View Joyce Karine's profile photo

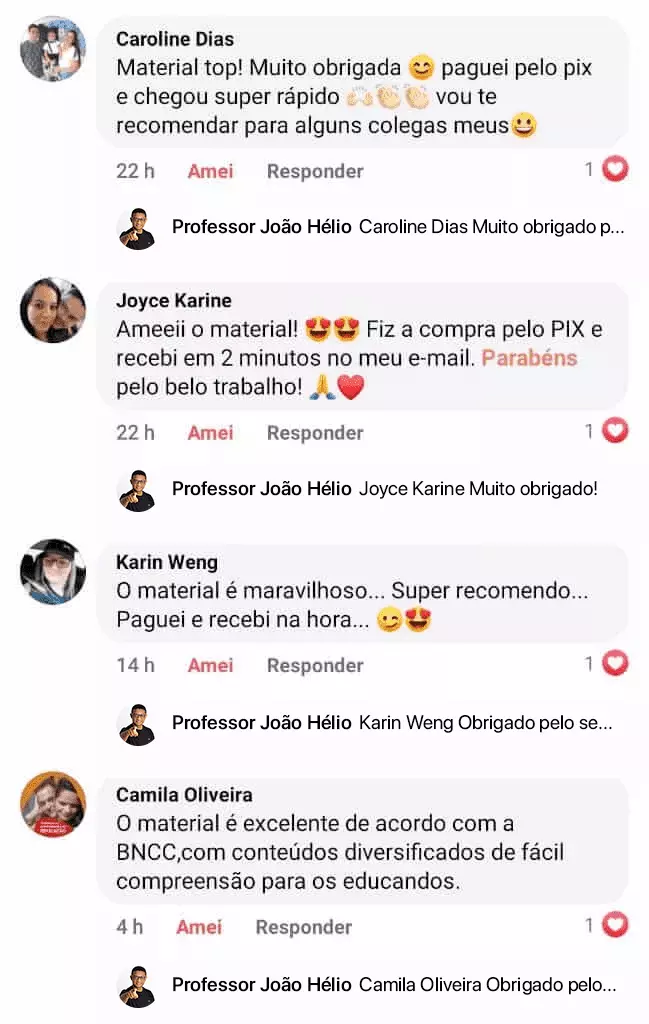click(53, 311)
